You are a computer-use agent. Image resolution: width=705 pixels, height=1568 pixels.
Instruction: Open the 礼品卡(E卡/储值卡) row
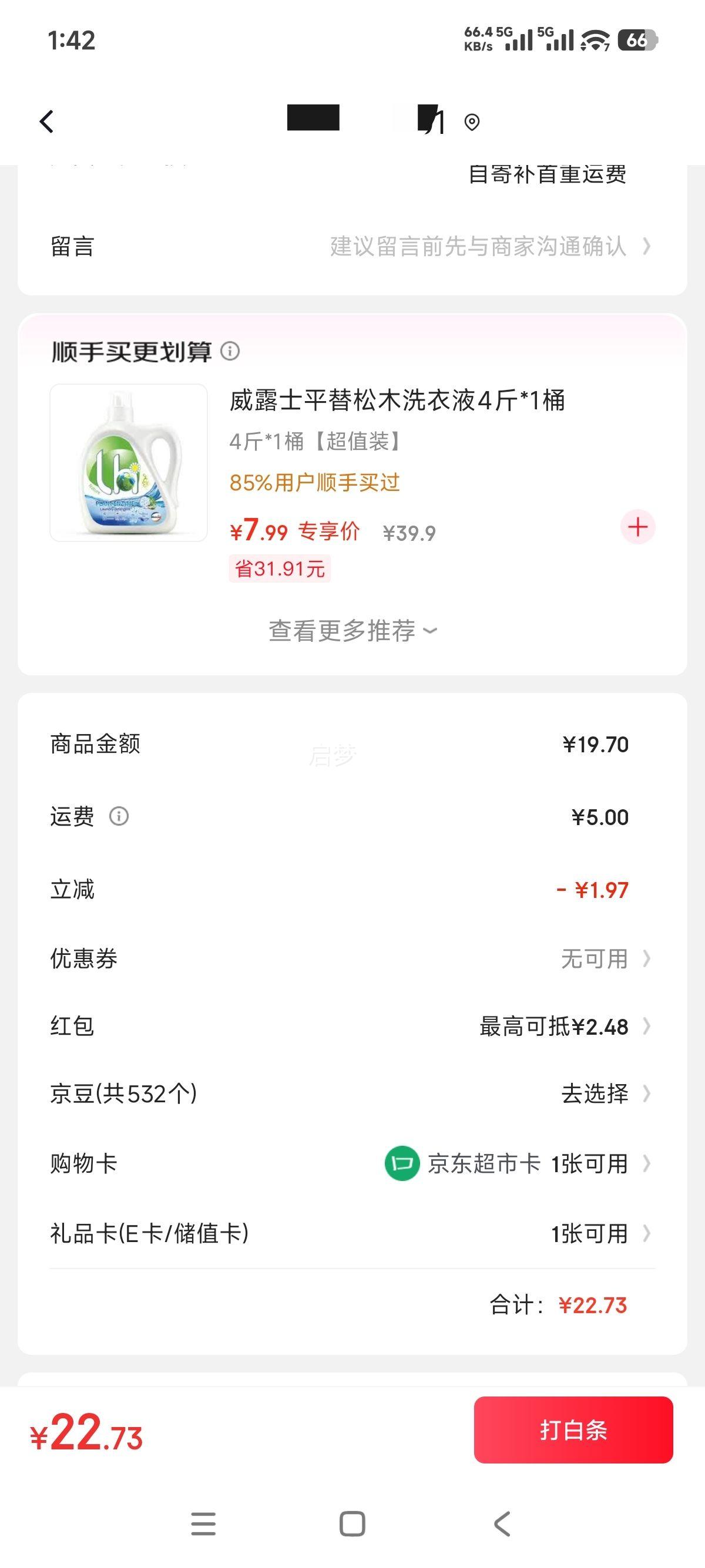tap(352, 1234)
